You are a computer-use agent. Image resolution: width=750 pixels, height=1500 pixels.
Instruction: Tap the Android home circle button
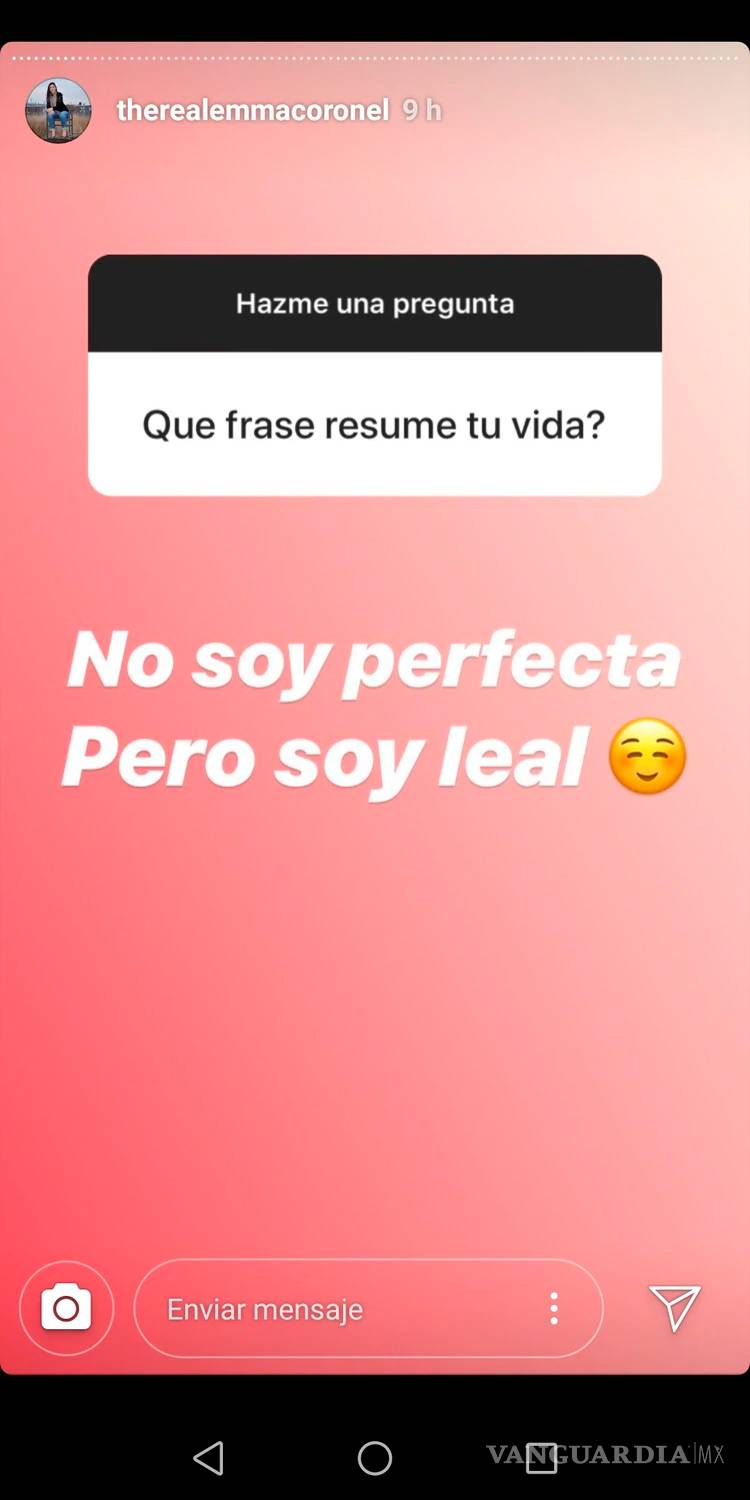375,1457
